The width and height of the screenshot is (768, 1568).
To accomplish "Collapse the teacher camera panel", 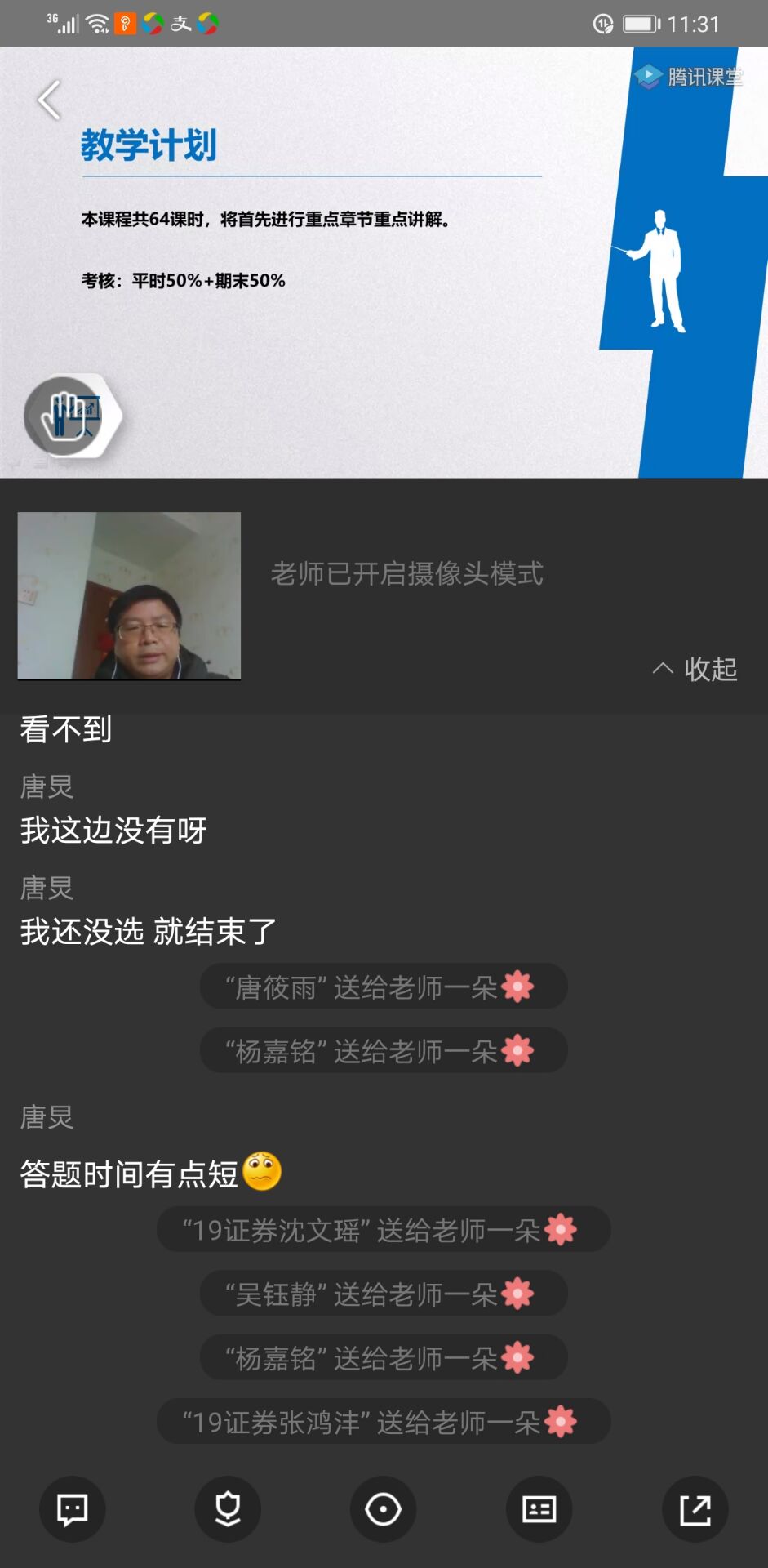I will tap(695, 669).
